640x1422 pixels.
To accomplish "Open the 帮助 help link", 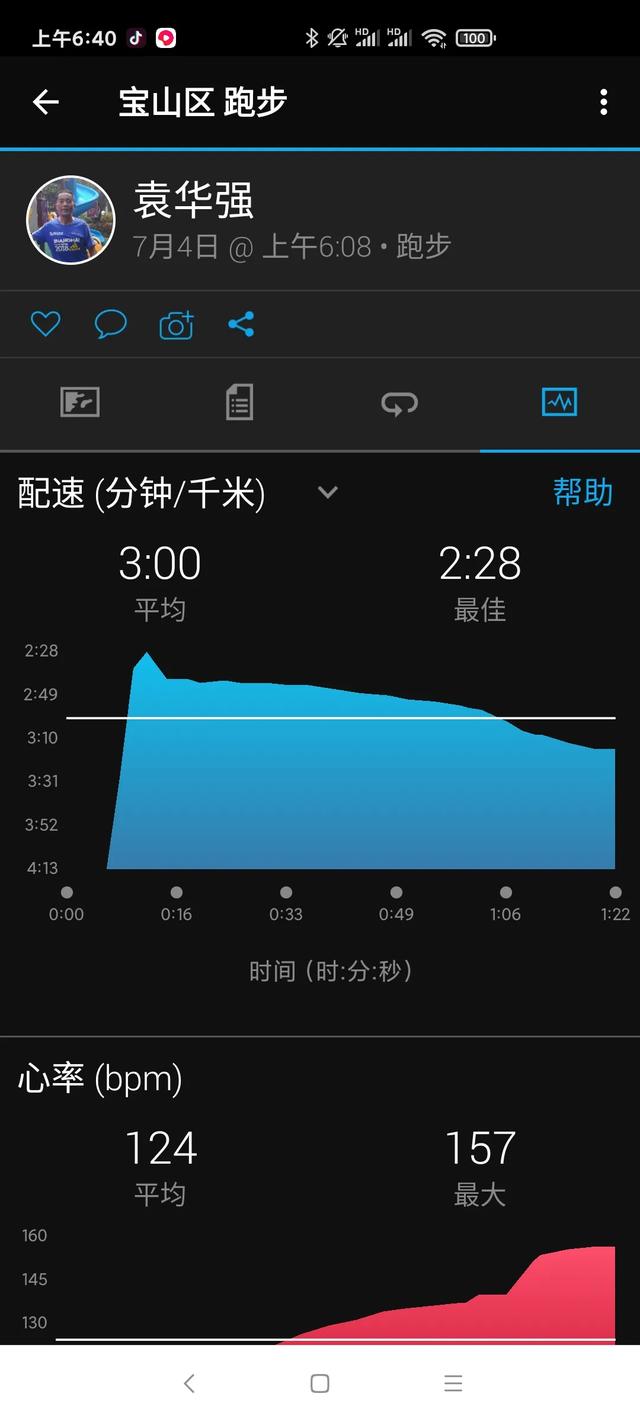I will click(582, 491).
